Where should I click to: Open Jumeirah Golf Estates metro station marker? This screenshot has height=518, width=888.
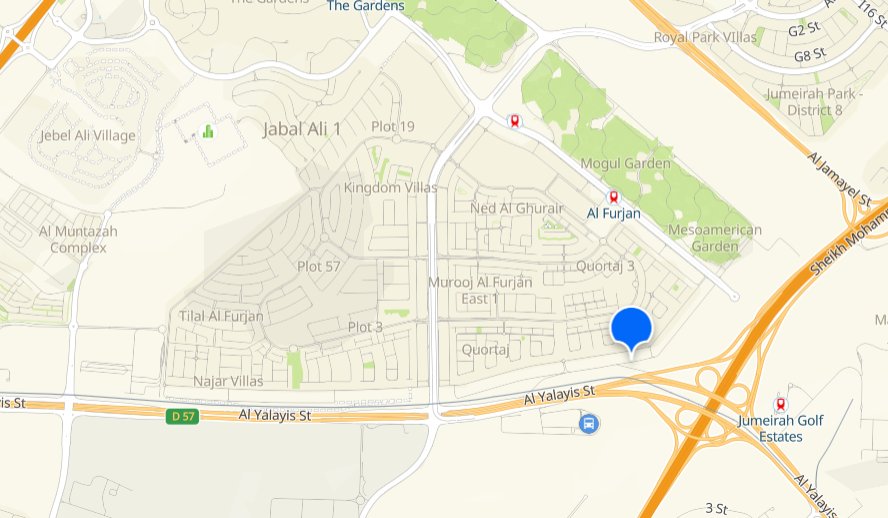coord(781,404)
